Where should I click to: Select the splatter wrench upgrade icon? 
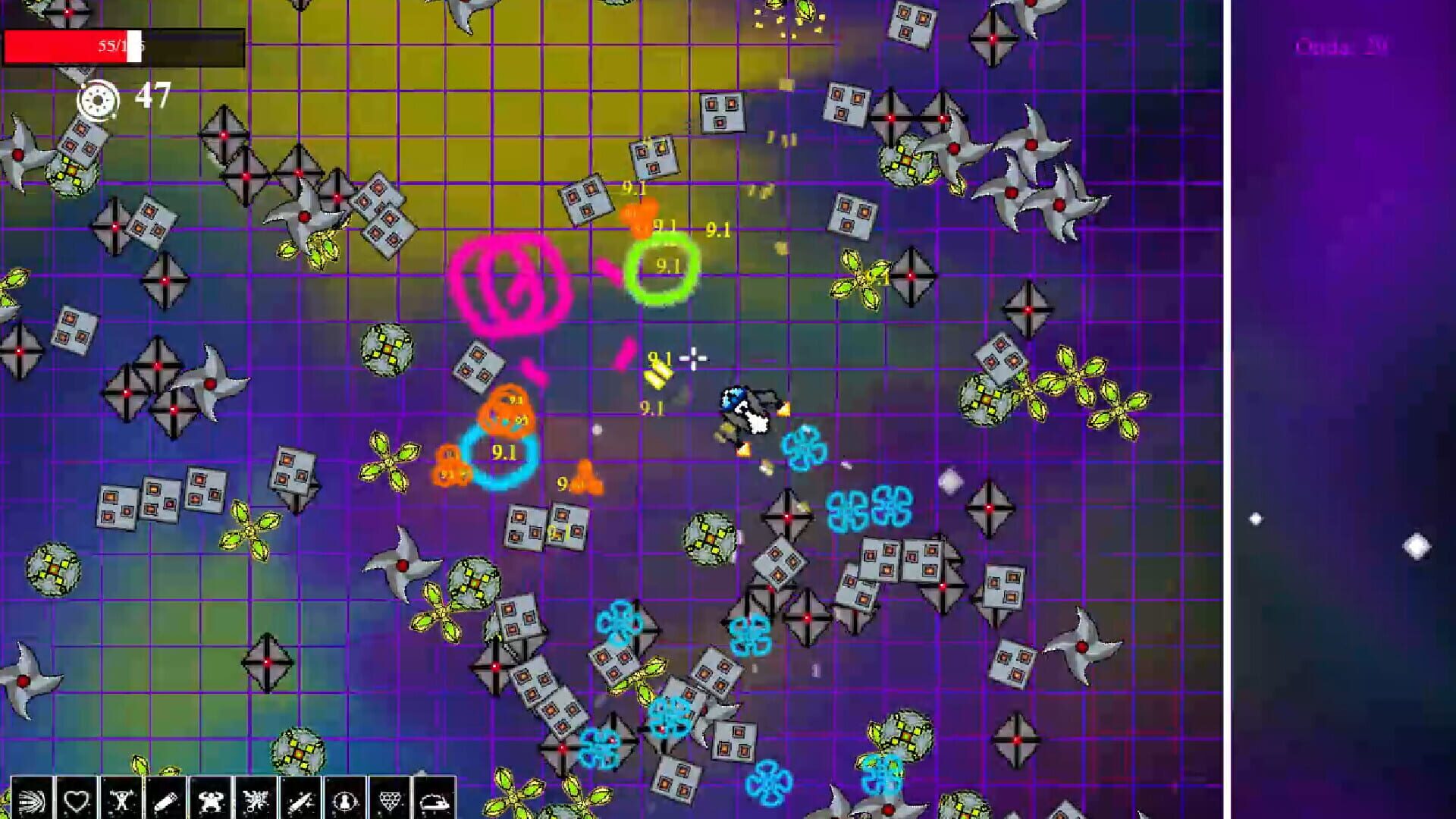(256, 798)
